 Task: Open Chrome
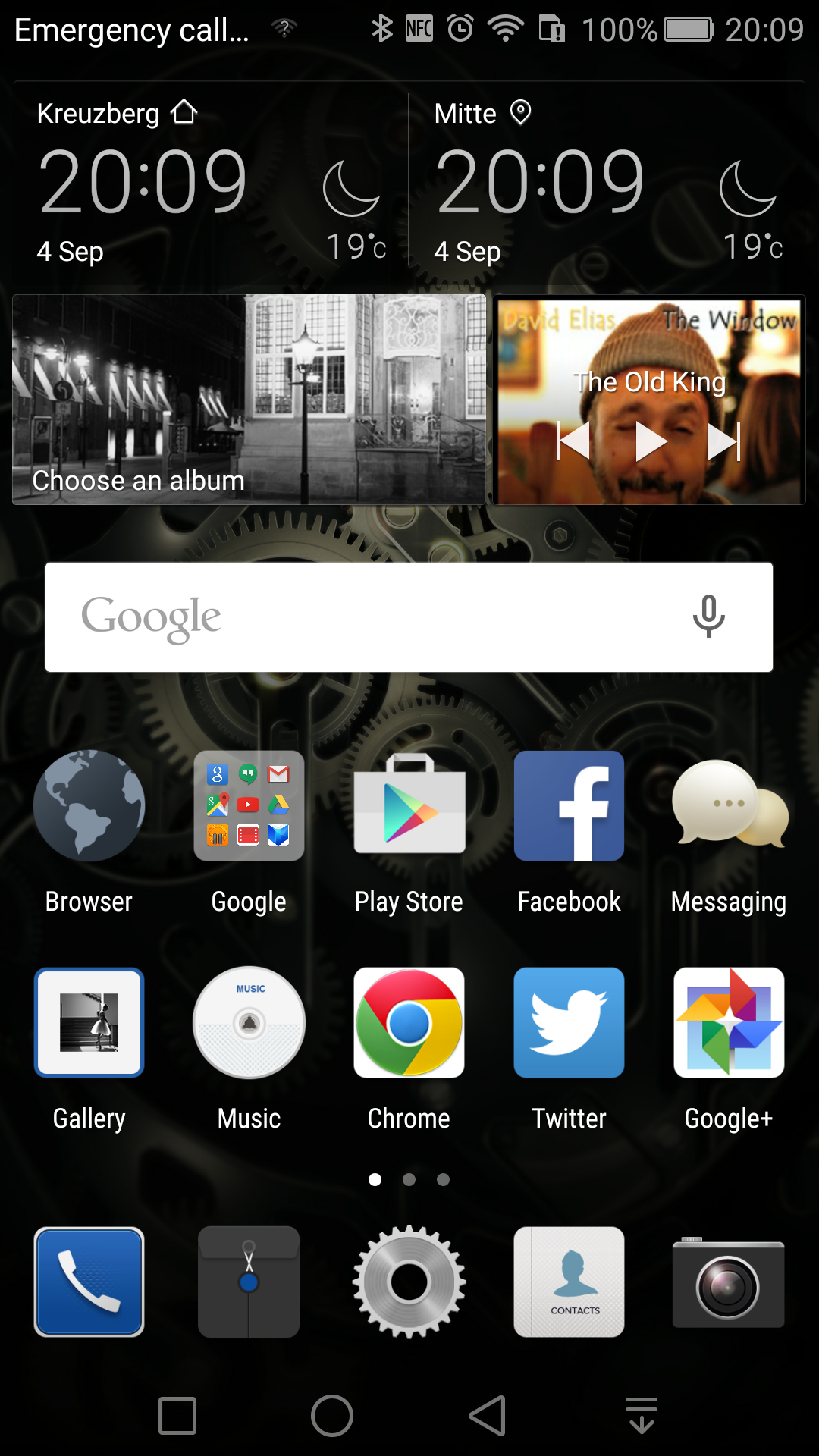point(409,1023)
